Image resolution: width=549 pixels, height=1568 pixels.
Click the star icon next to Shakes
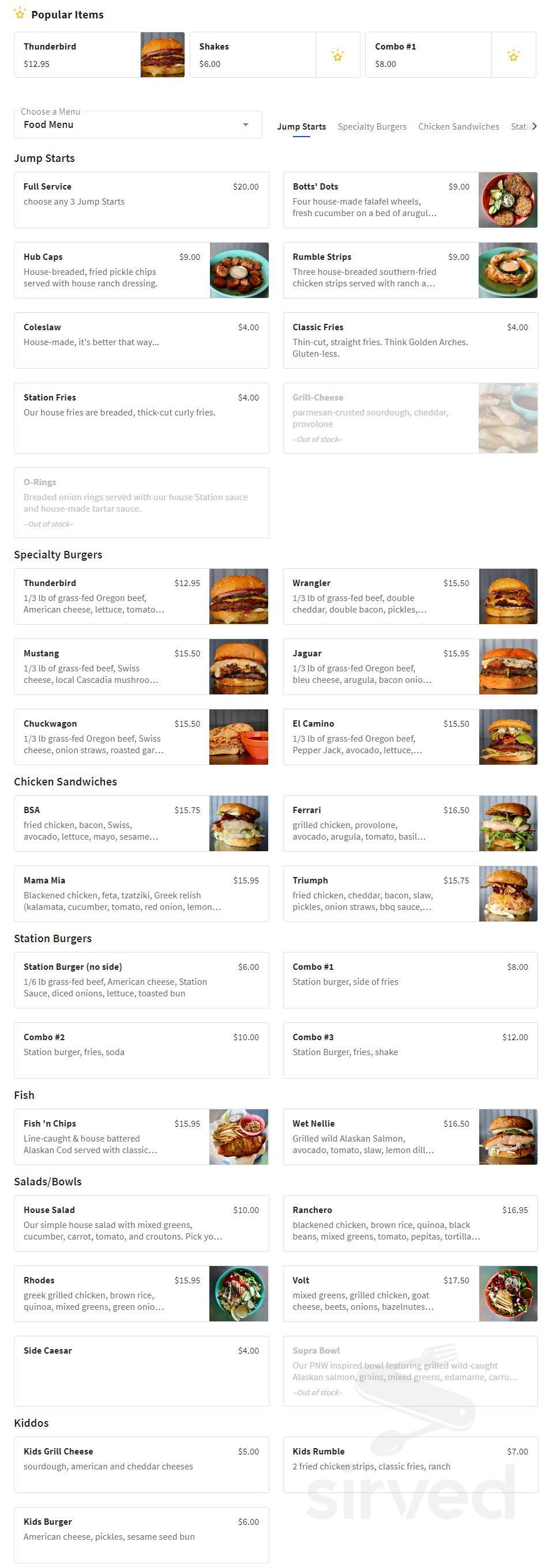pos(337,55)
